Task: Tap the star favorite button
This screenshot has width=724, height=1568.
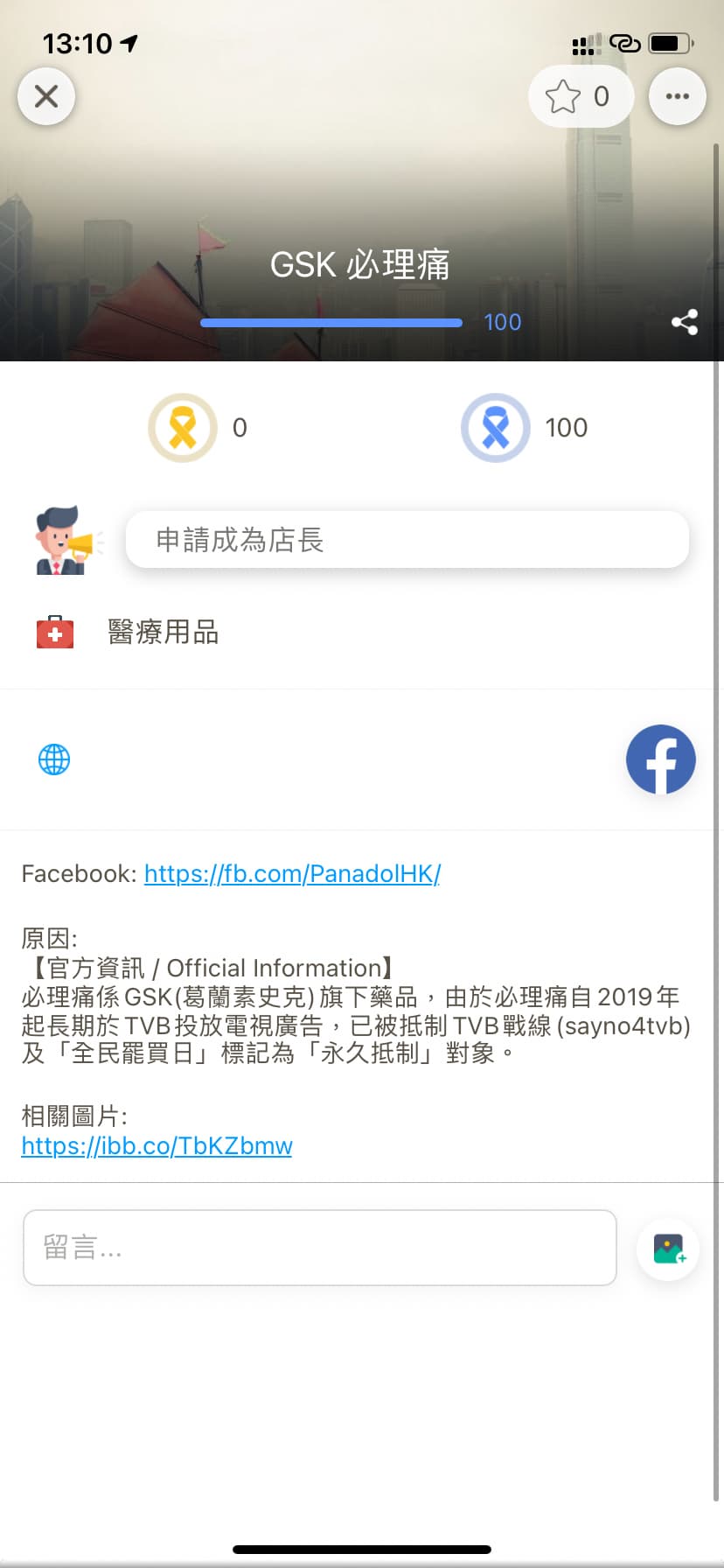Action: point(579,96)
